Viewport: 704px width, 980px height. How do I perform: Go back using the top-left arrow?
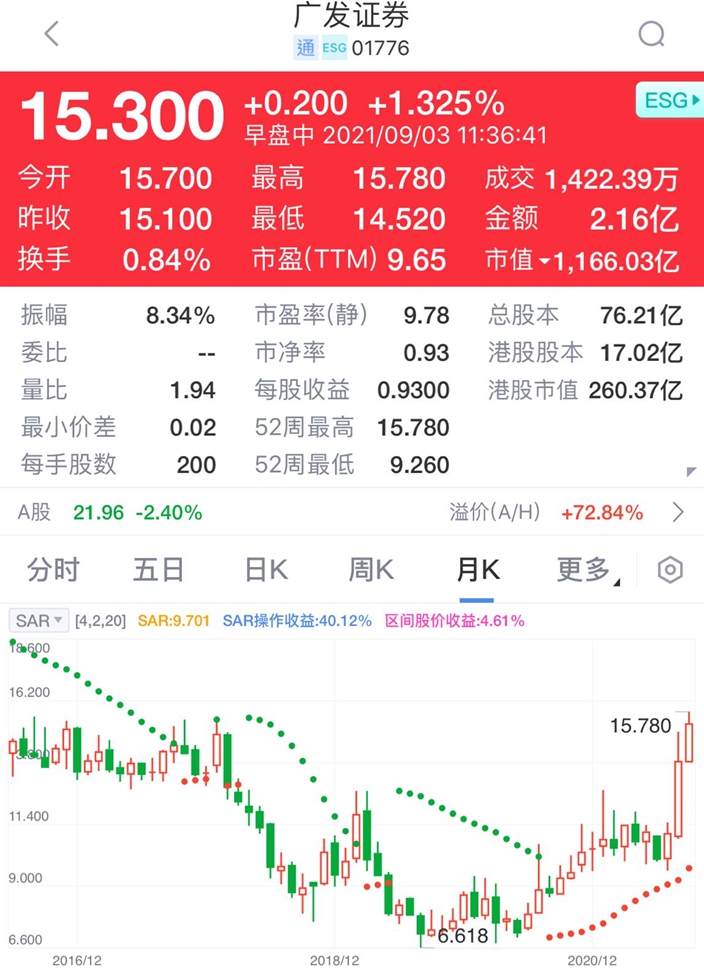click(x=52, y=33)
